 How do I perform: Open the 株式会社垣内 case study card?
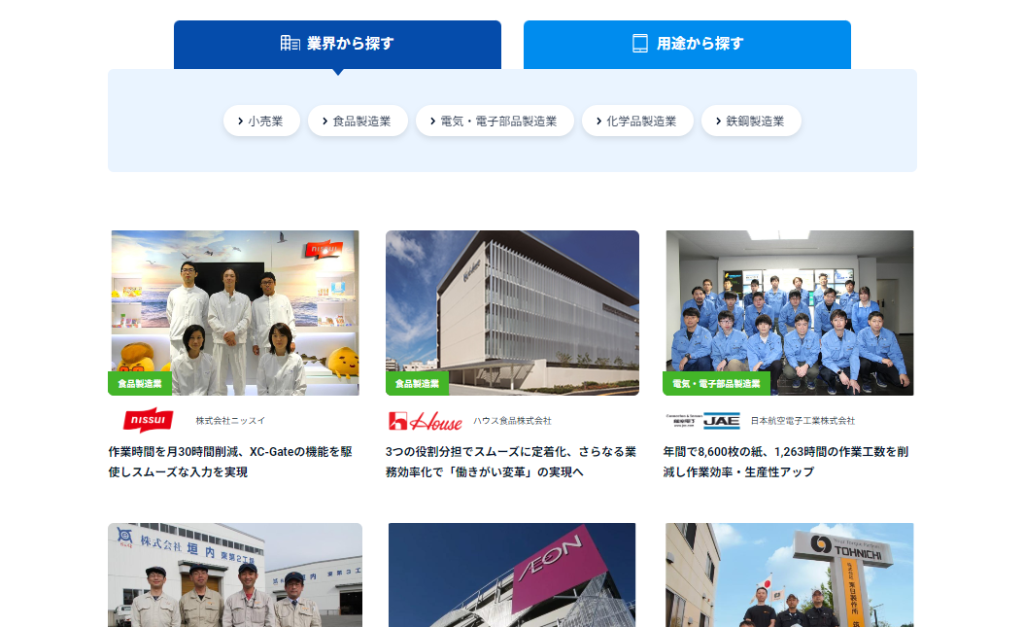tap(235, 575)
